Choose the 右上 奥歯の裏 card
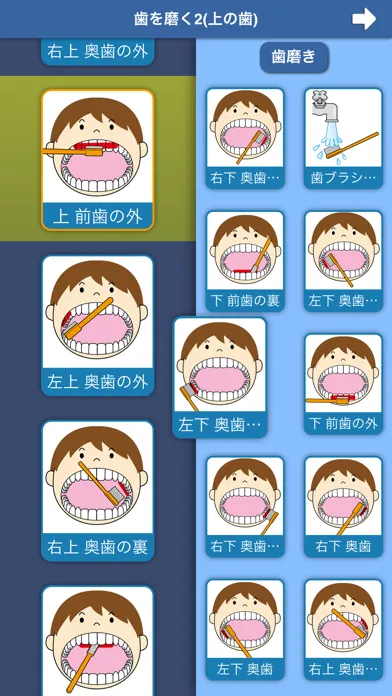This screenshot has height=696, width=392. pos(98,490)
